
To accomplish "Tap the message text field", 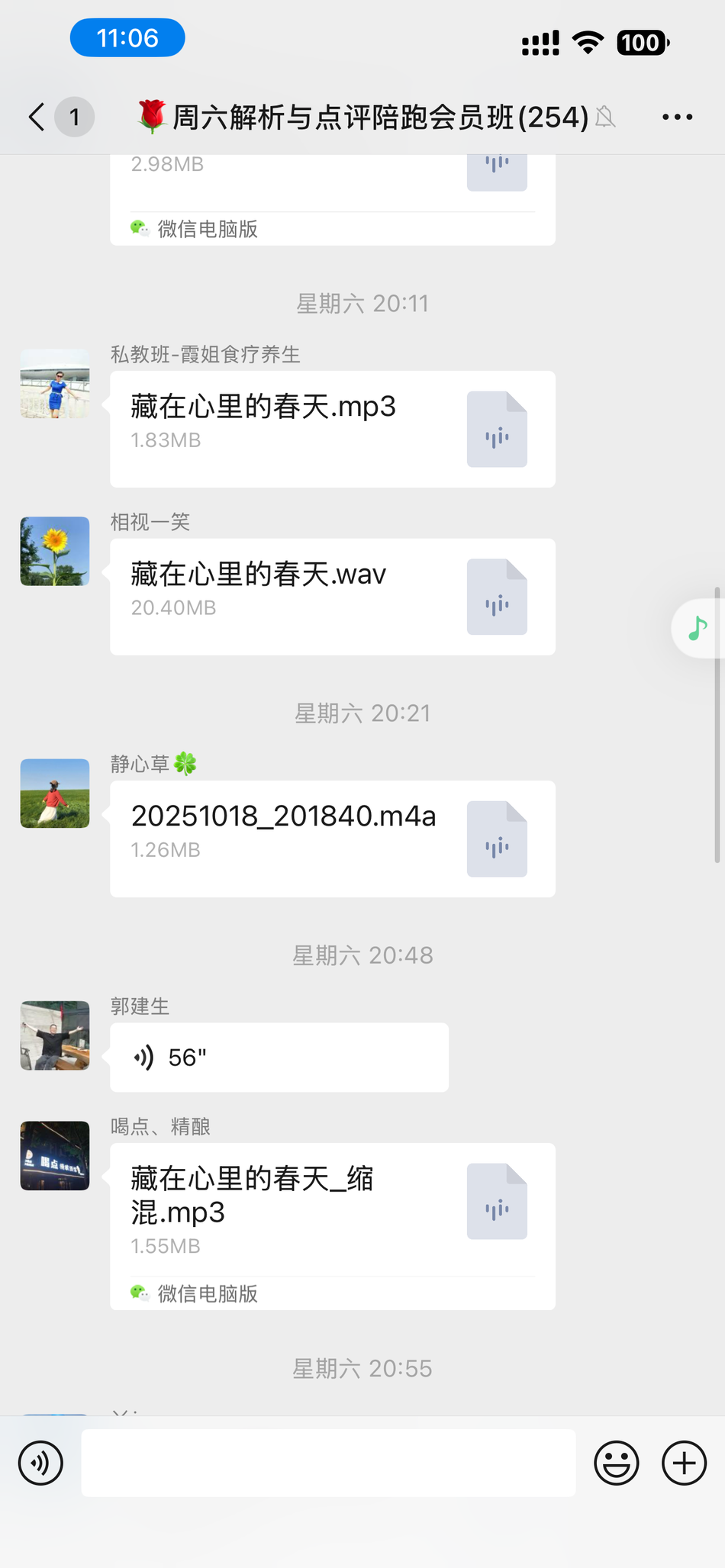I will (328, 1463).
